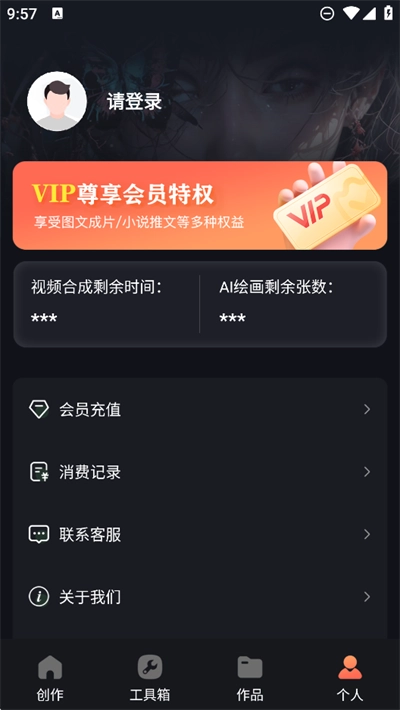Open 联系客服 support

(x=200, y=534)
